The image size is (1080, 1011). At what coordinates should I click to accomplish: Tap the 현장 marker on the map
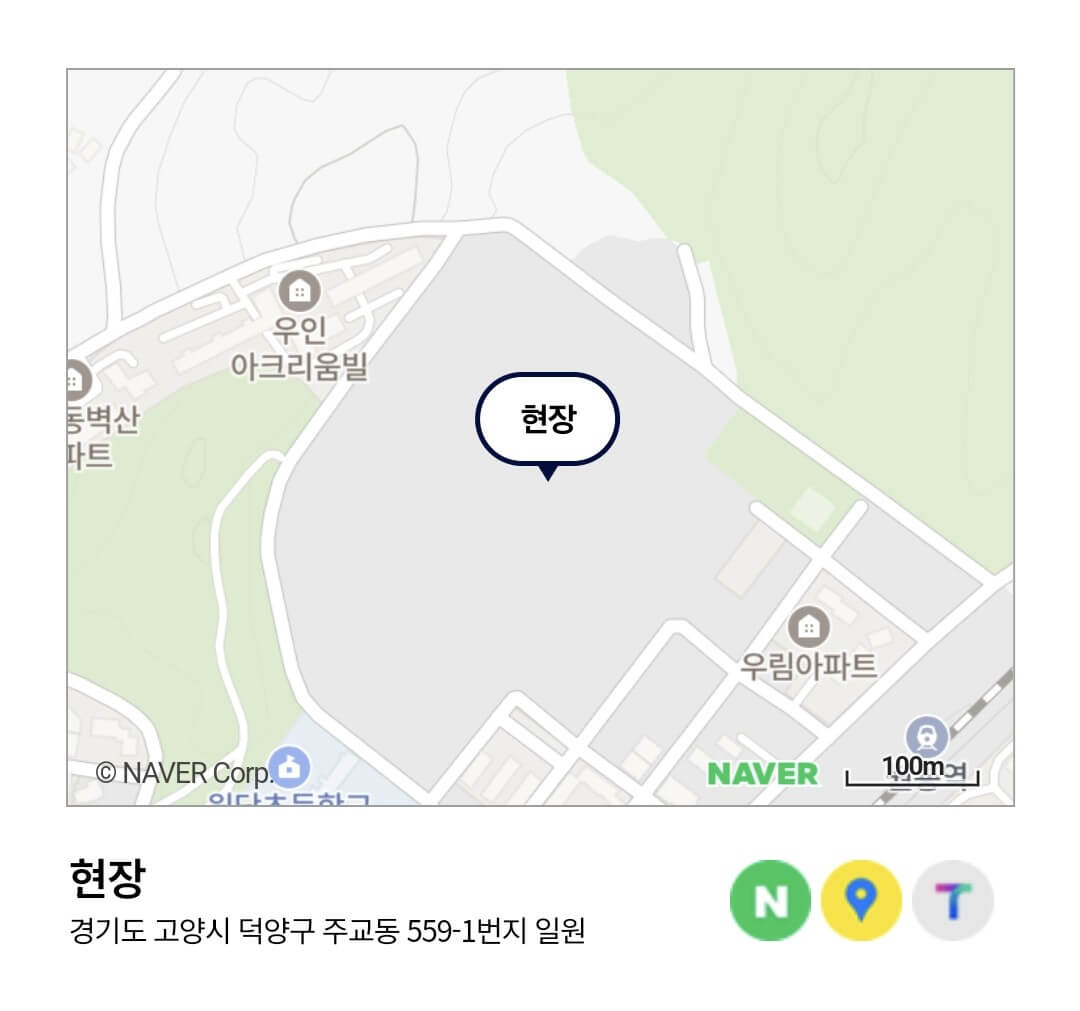click(548, 420)
